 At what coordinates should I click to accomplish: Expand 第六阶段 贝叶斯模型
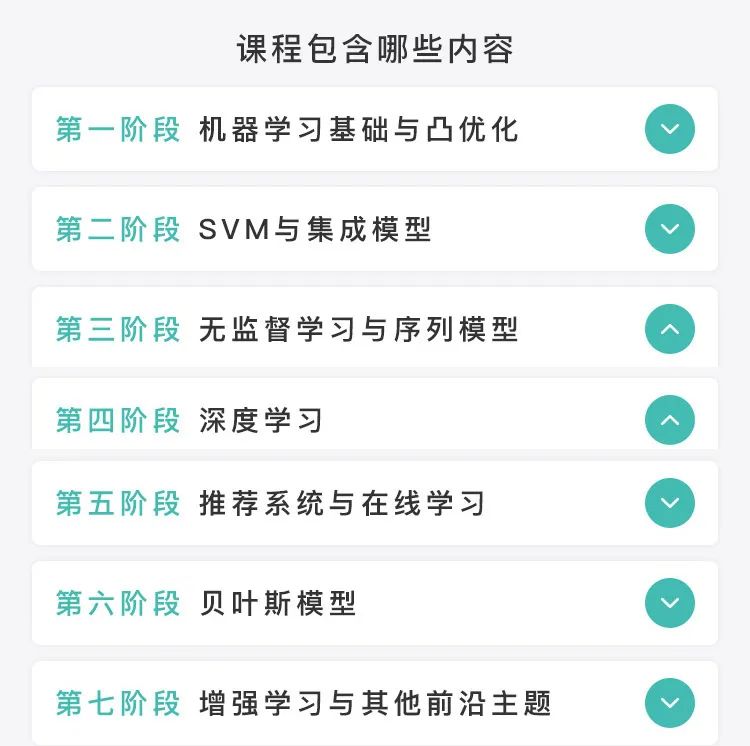[x=669, y=603]
